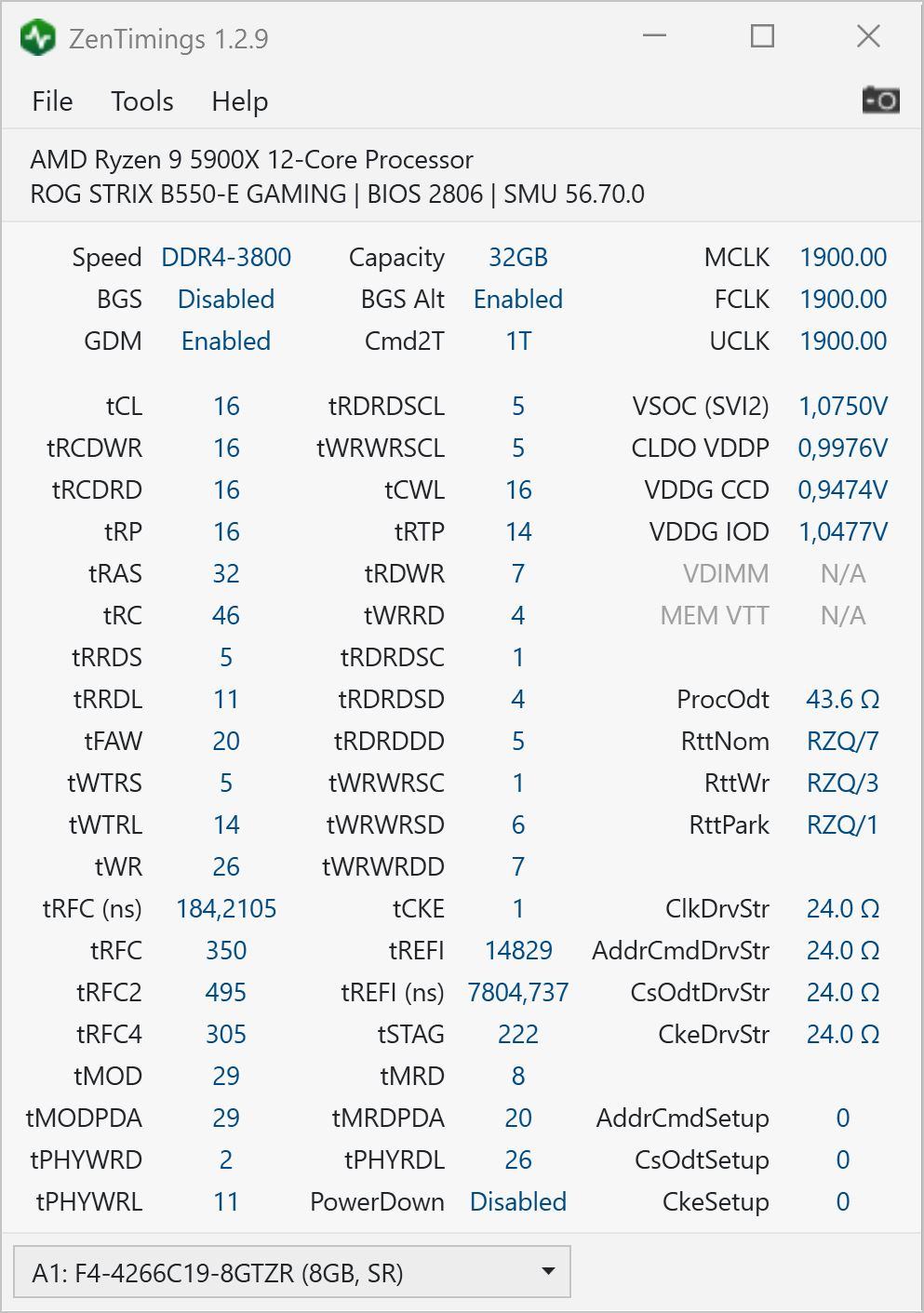Screen dimensions: 924x1313
Task: Open the Help menu
Action: pos(239,100)
